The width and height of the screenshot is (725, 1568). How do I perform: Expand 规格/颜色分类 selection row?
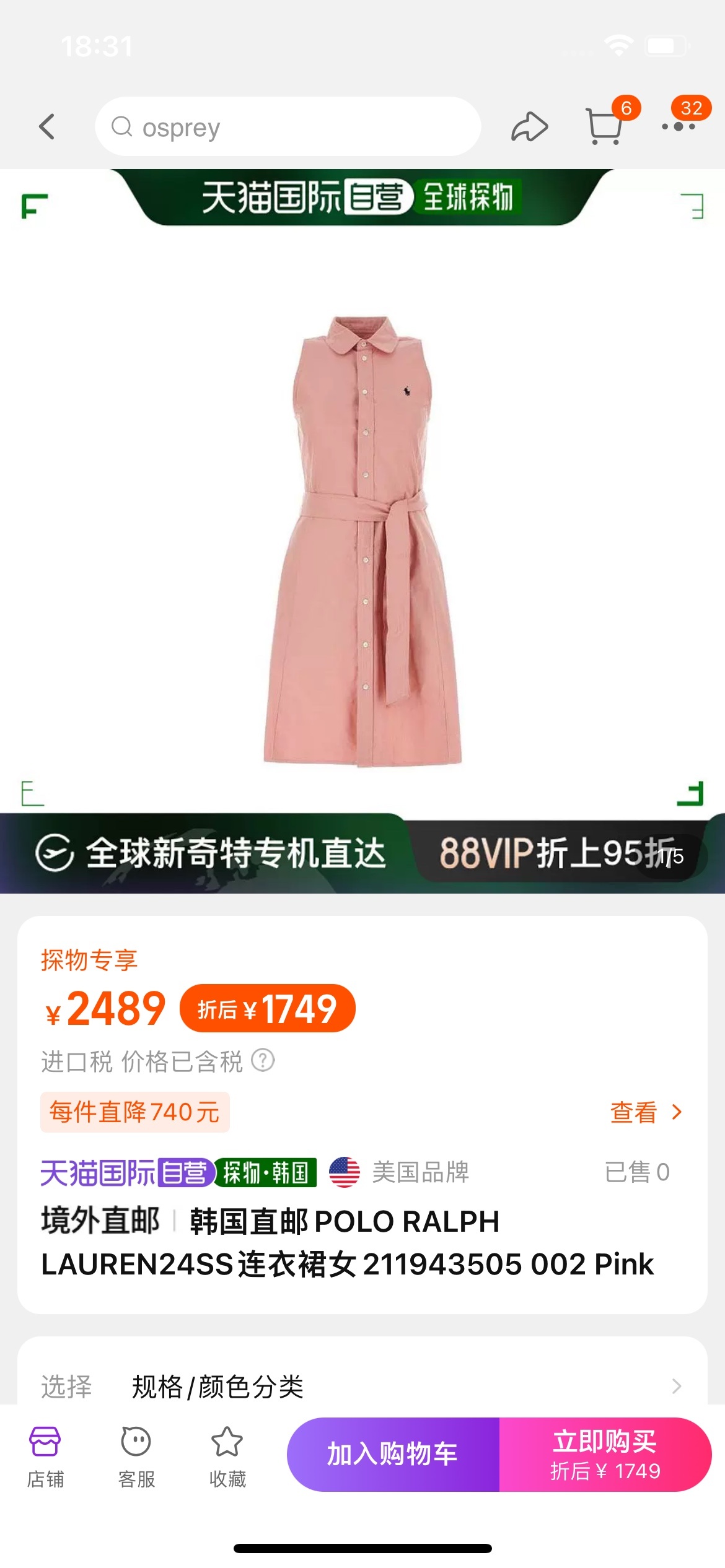pos(362,1386)
